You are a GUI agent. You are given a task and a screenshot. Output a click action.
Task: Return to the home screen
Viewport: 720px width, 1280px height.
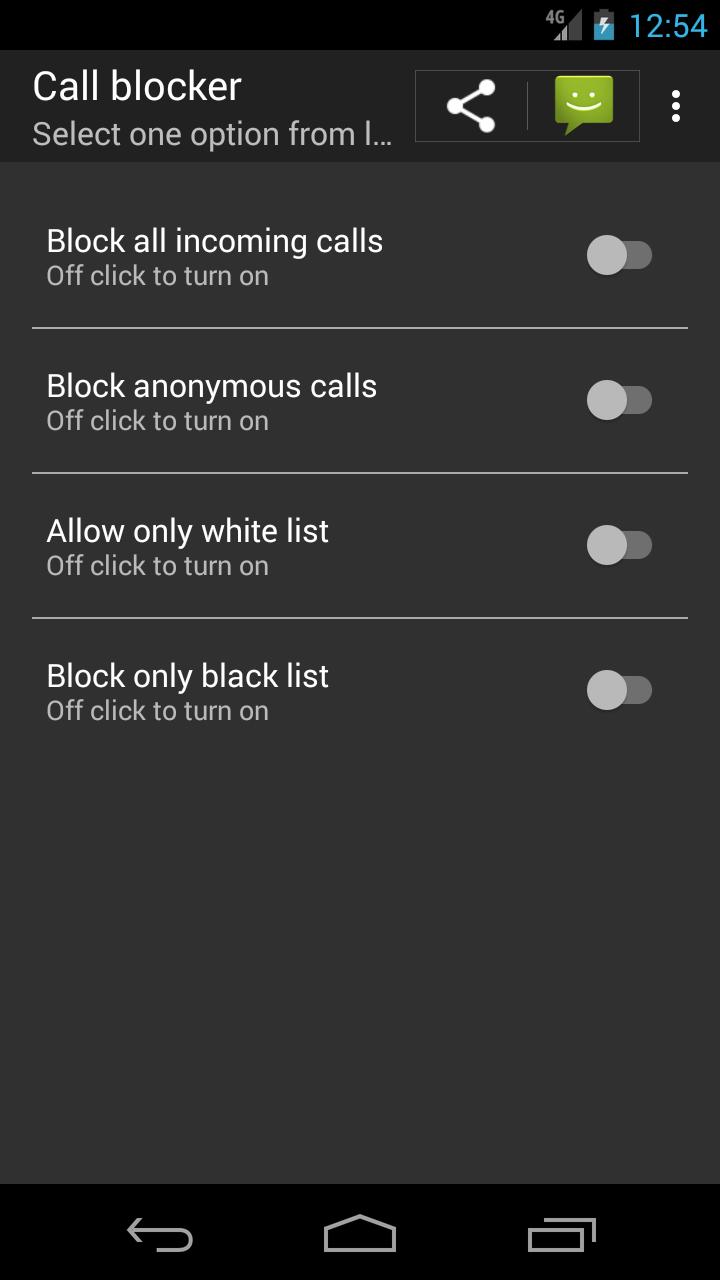[360, 1234]
